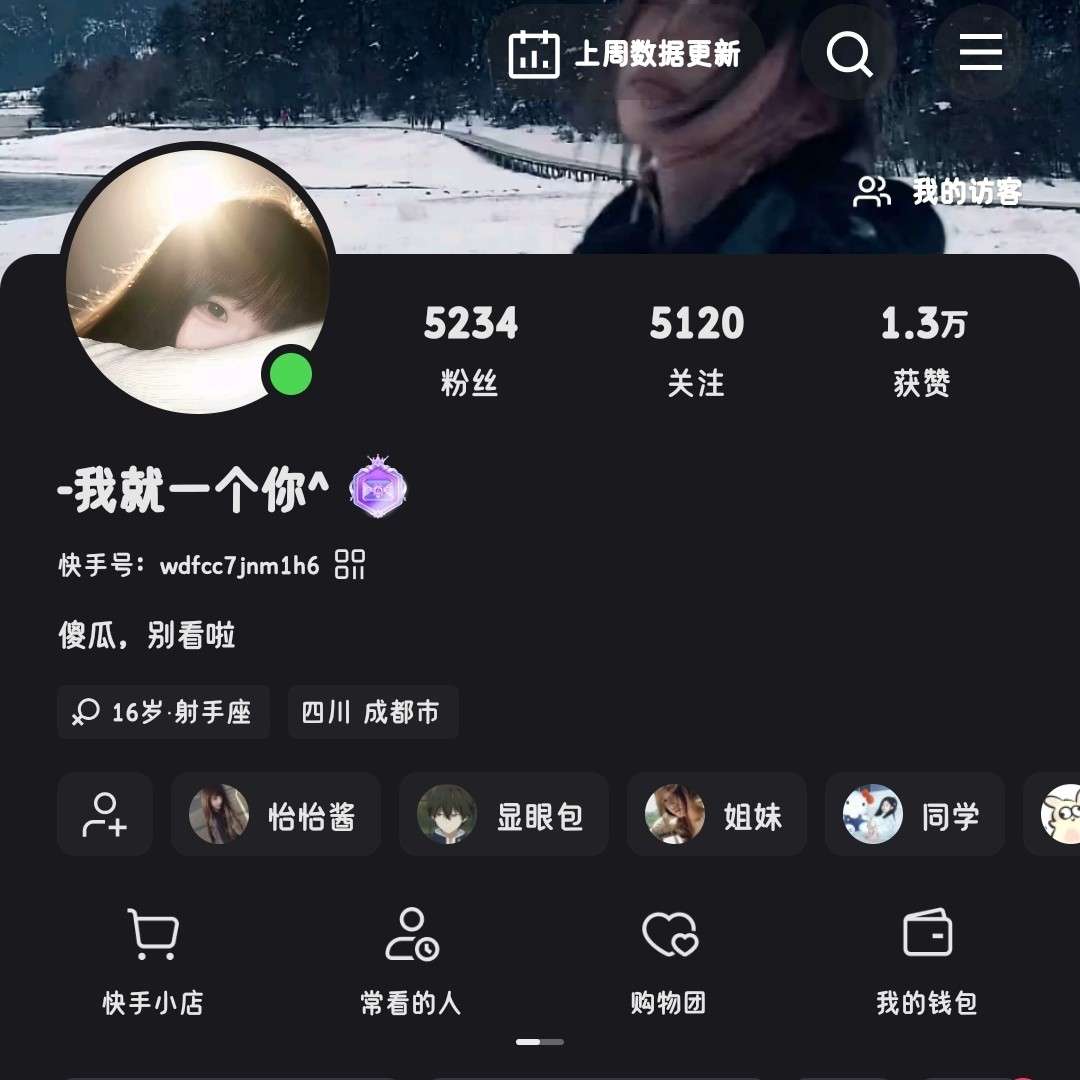View 我的访客 visitors
The width and height of the screenshot is (1080, 1080).
pos(937,192)
